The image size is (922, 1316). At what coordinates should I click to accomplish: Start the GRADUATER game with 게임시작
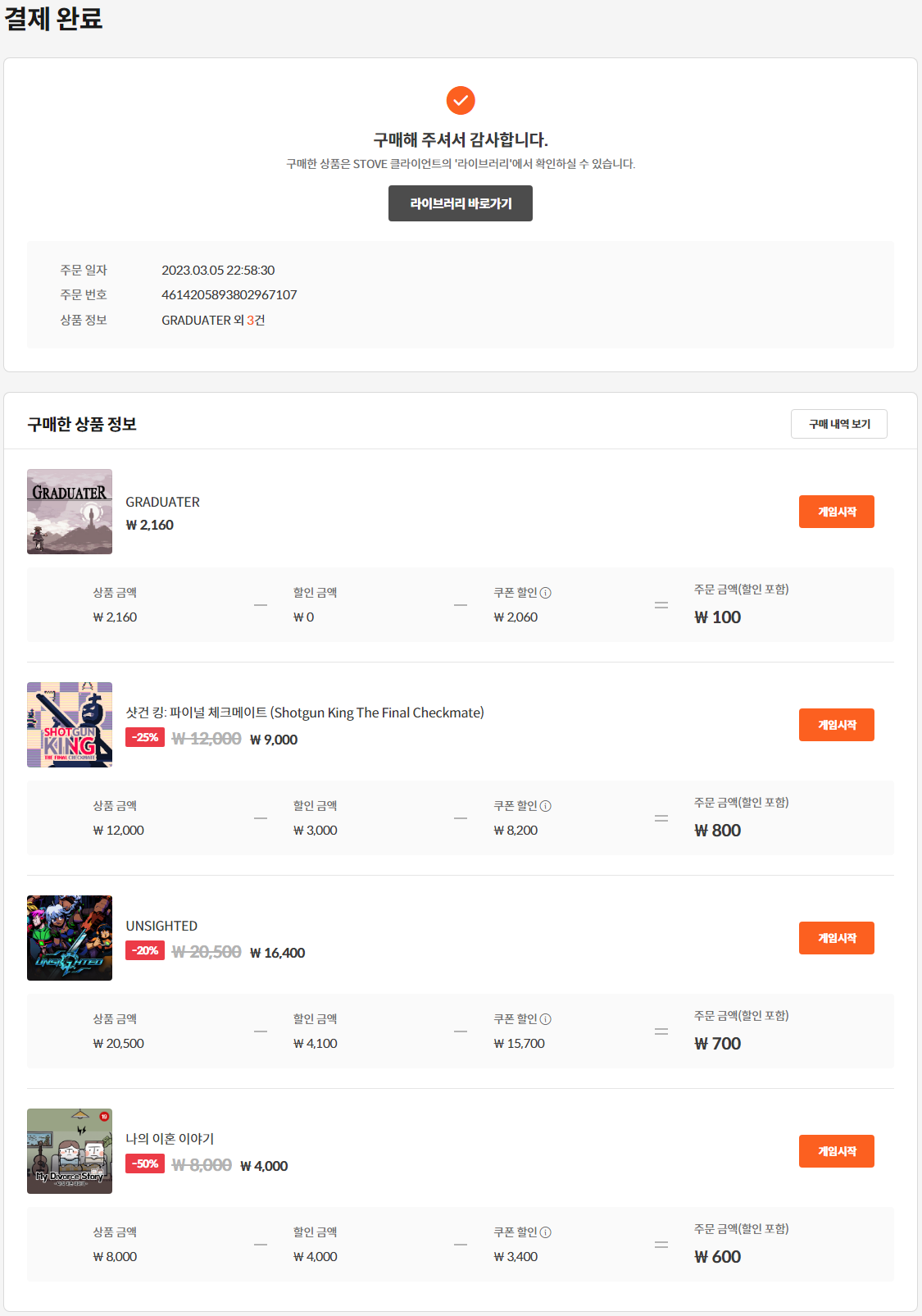pyautogui.click(x=836, y=512)
